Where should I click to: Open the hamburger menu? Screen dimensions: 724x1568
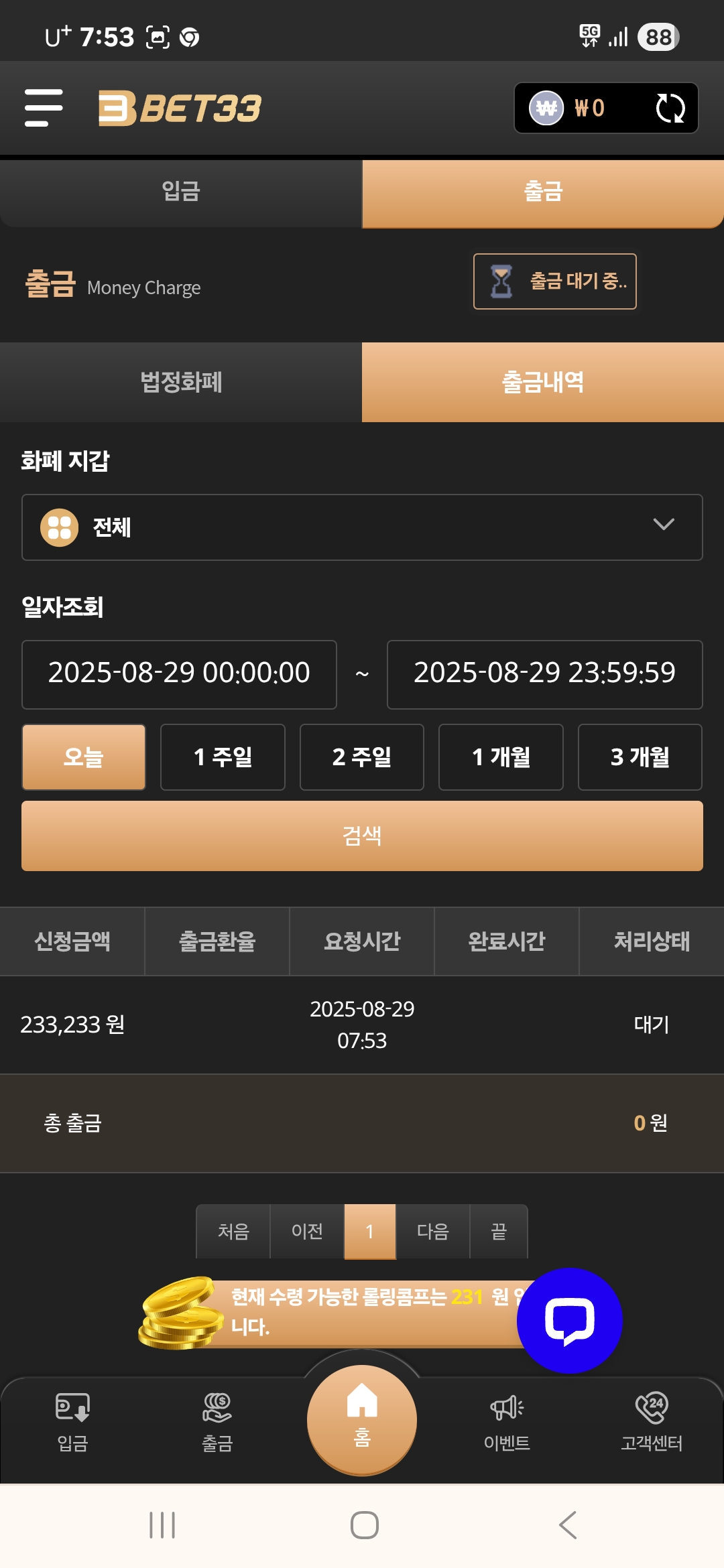click(x=44, y=107)
